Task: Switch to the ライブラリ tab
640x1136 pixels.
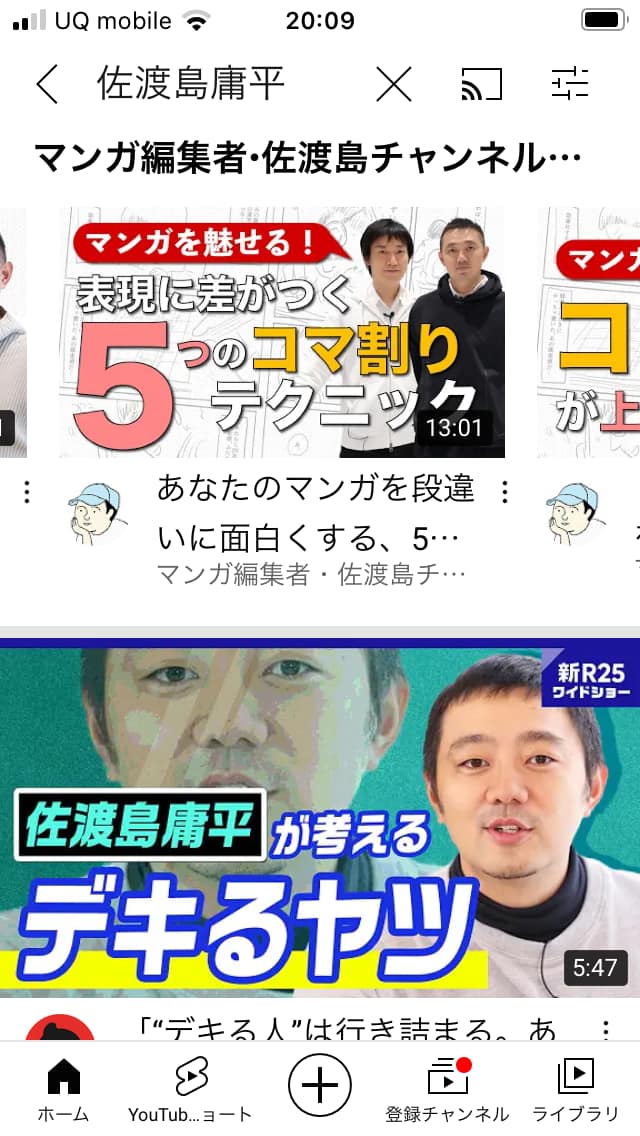Action: click(575, 1090)
